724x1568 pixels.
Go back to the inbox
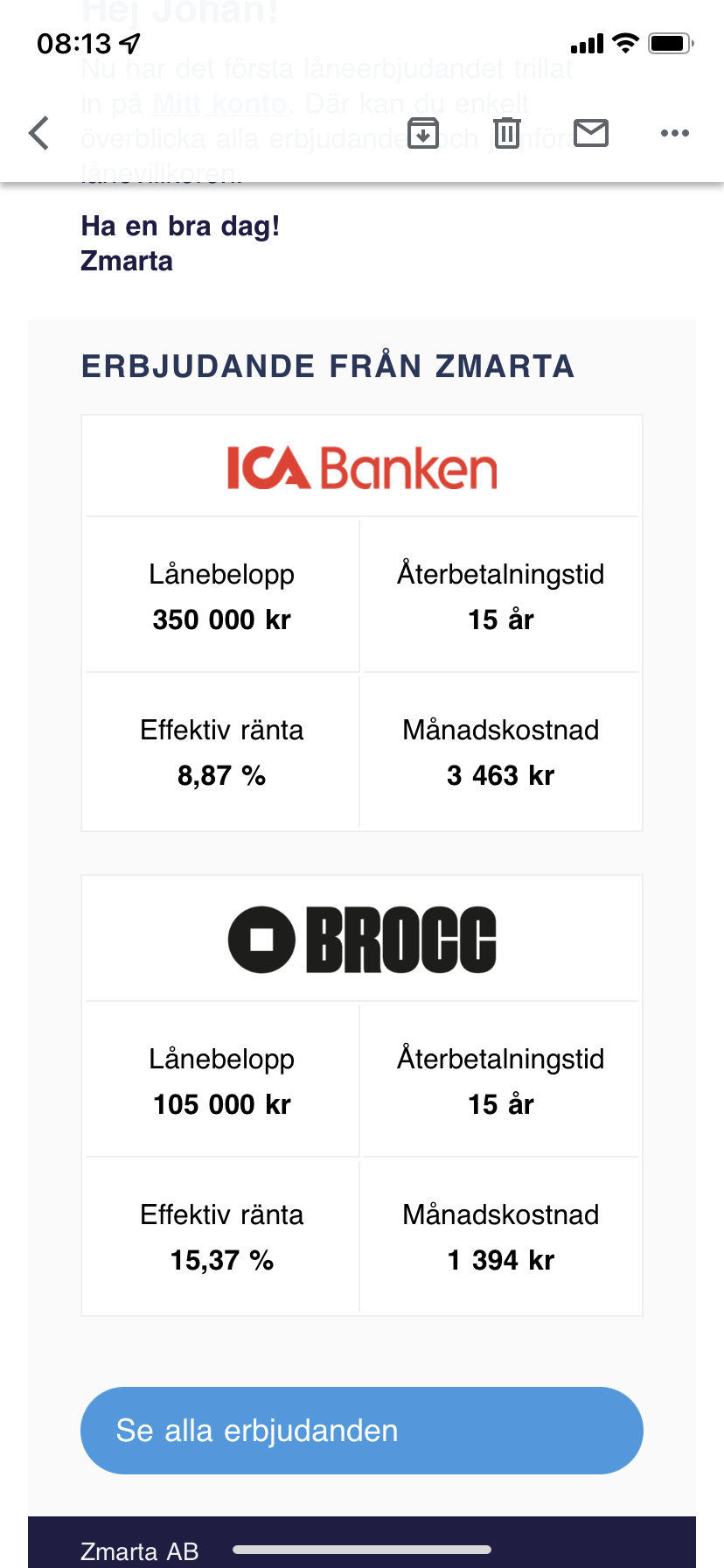click(39, 133)
